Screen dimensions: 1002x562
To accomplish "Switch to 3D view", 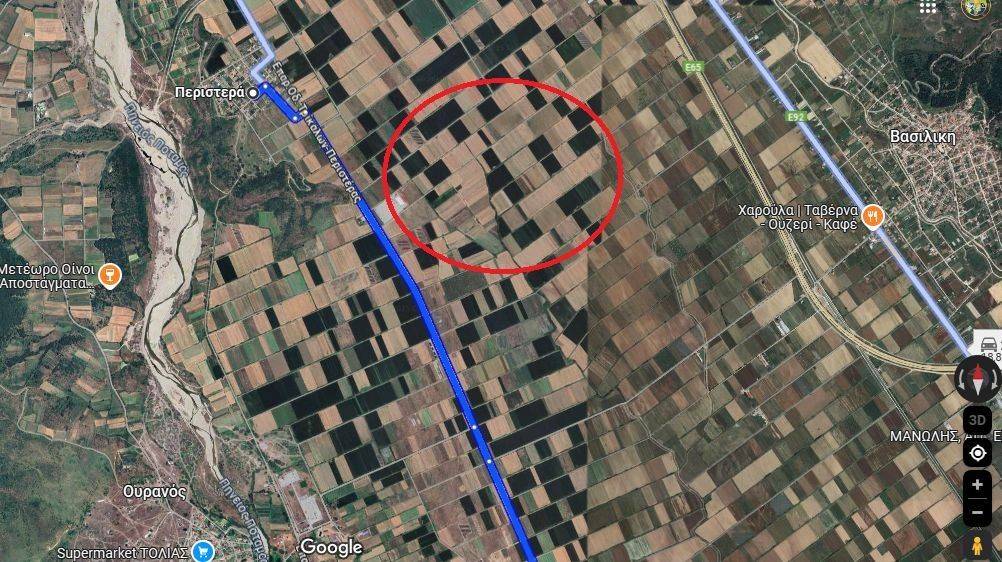I will tap(978, 419).
